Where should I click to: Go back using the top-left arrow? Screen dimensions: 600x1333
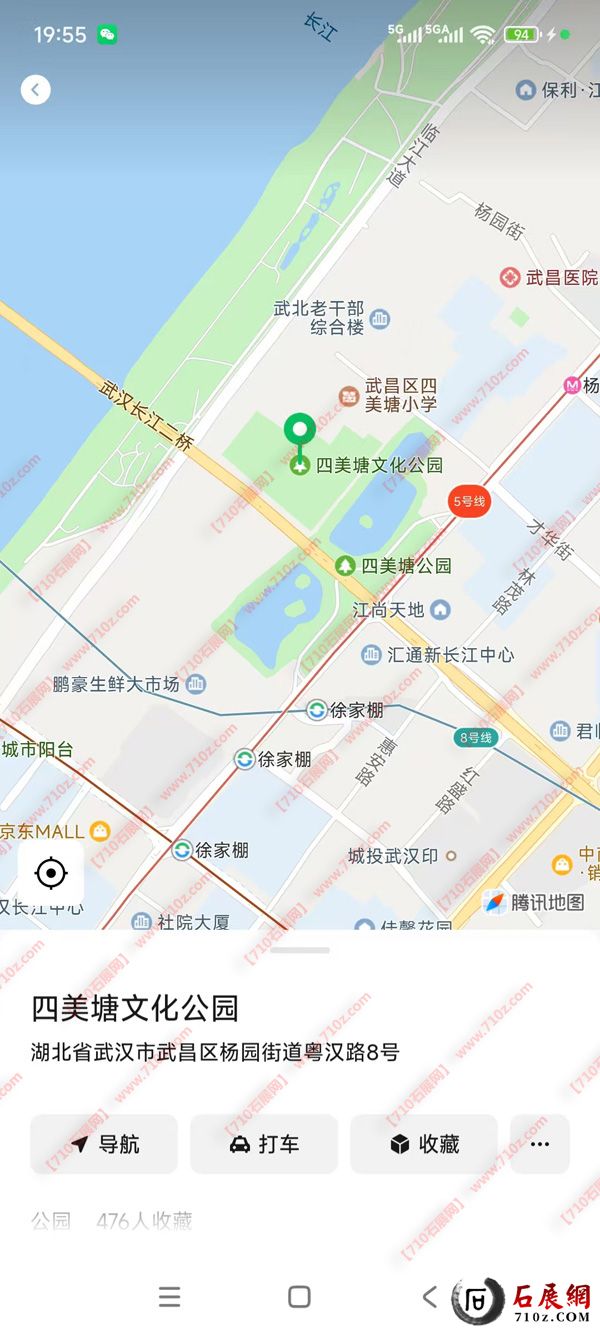click(x=35, y=89)
